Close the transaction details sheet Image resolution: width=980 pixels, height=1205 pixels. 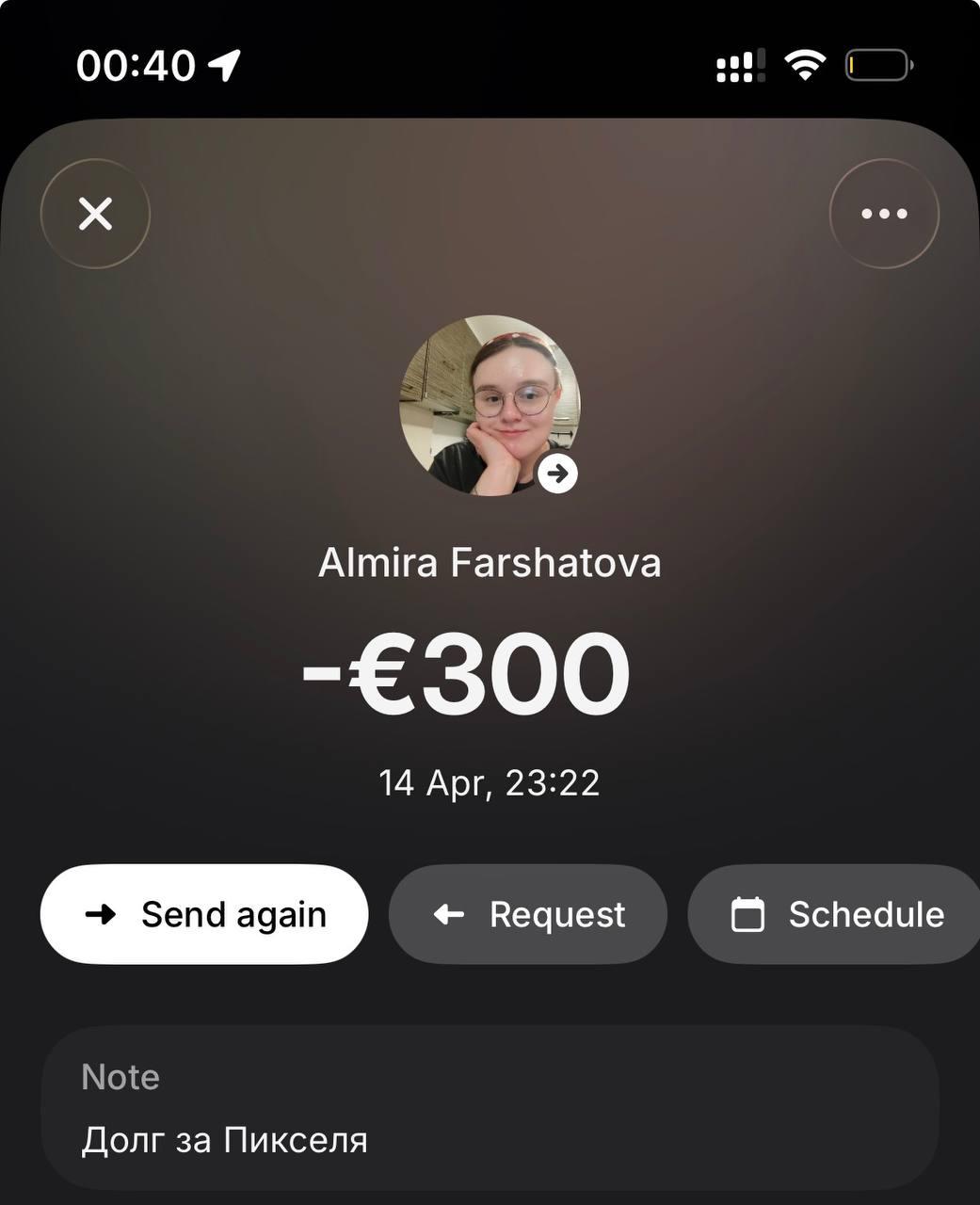pos(95,214)
